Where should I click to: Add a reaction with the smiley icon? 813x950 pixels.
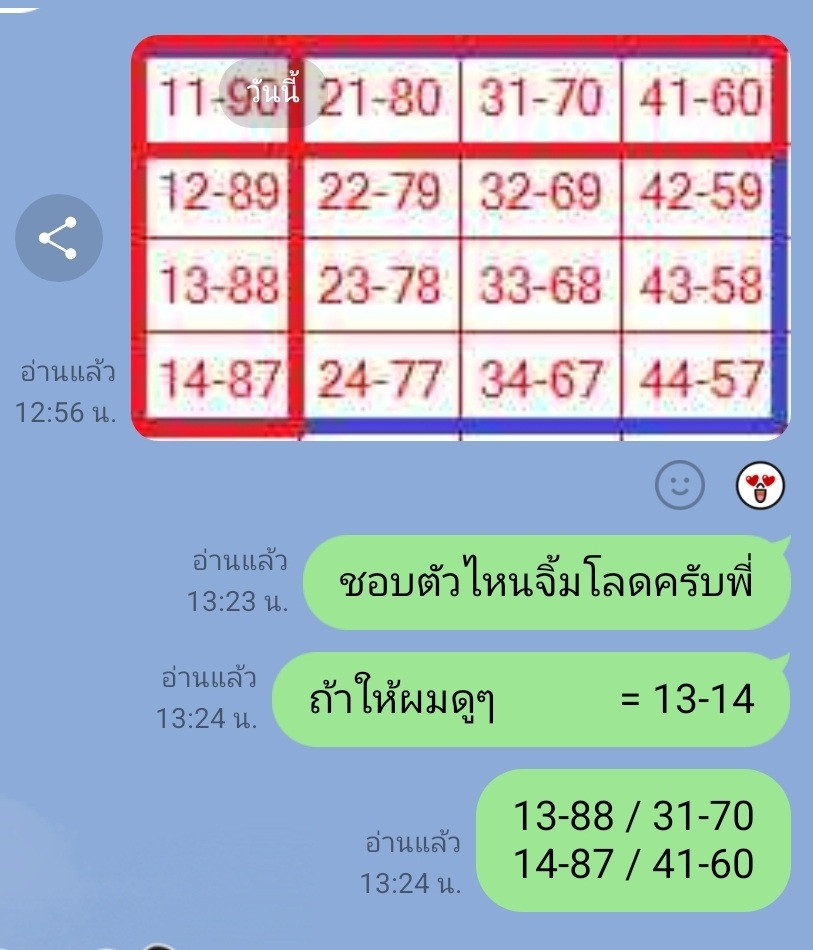point(680,487)
